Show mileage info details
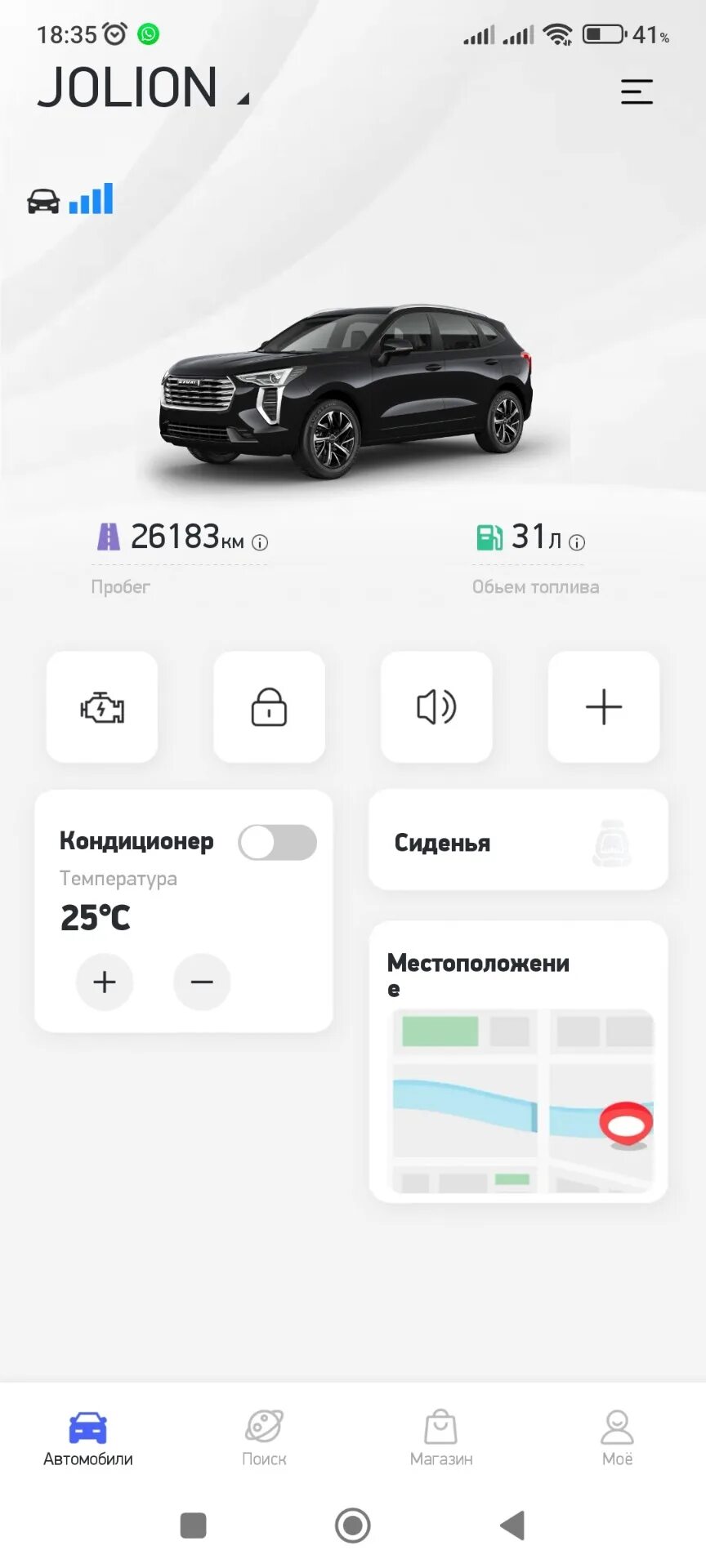This screenshot has height=1568, width=706. [x=260, y=542]
